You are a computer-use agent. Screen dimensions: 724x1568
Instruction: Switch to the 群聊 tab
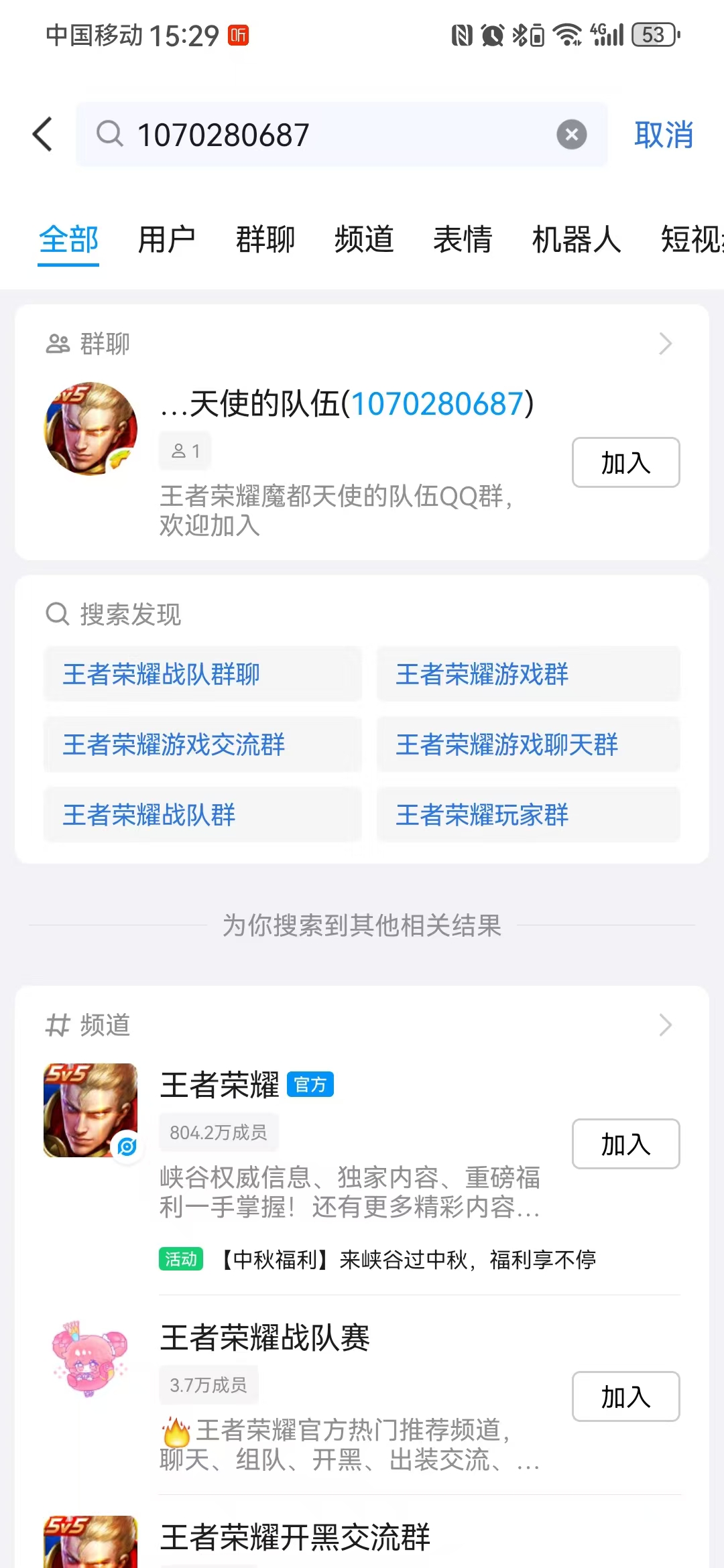pyautogui.click(x=265, y=240)
